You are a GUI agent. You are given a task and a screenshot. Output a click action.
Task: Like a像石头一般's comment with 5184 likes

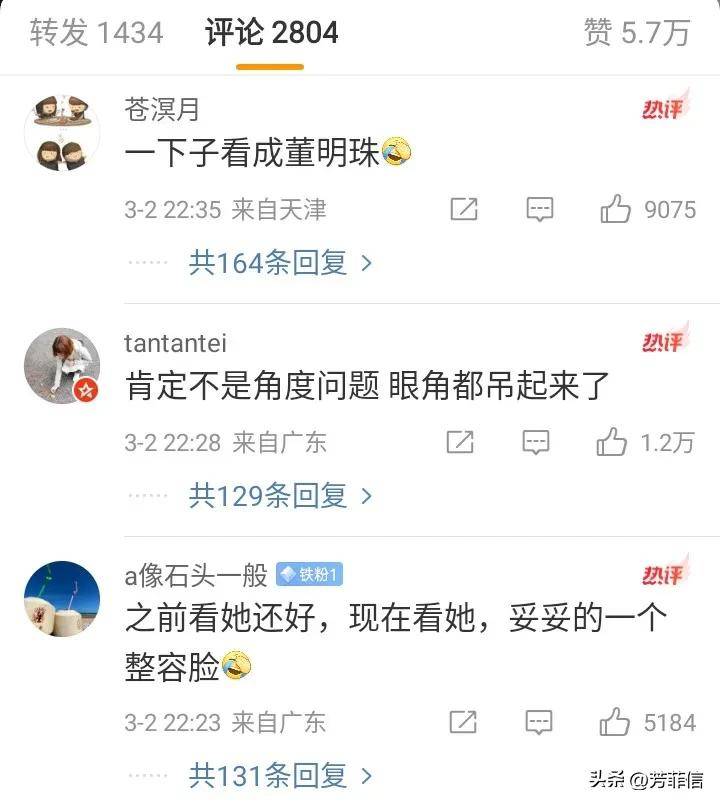(616, 722)
